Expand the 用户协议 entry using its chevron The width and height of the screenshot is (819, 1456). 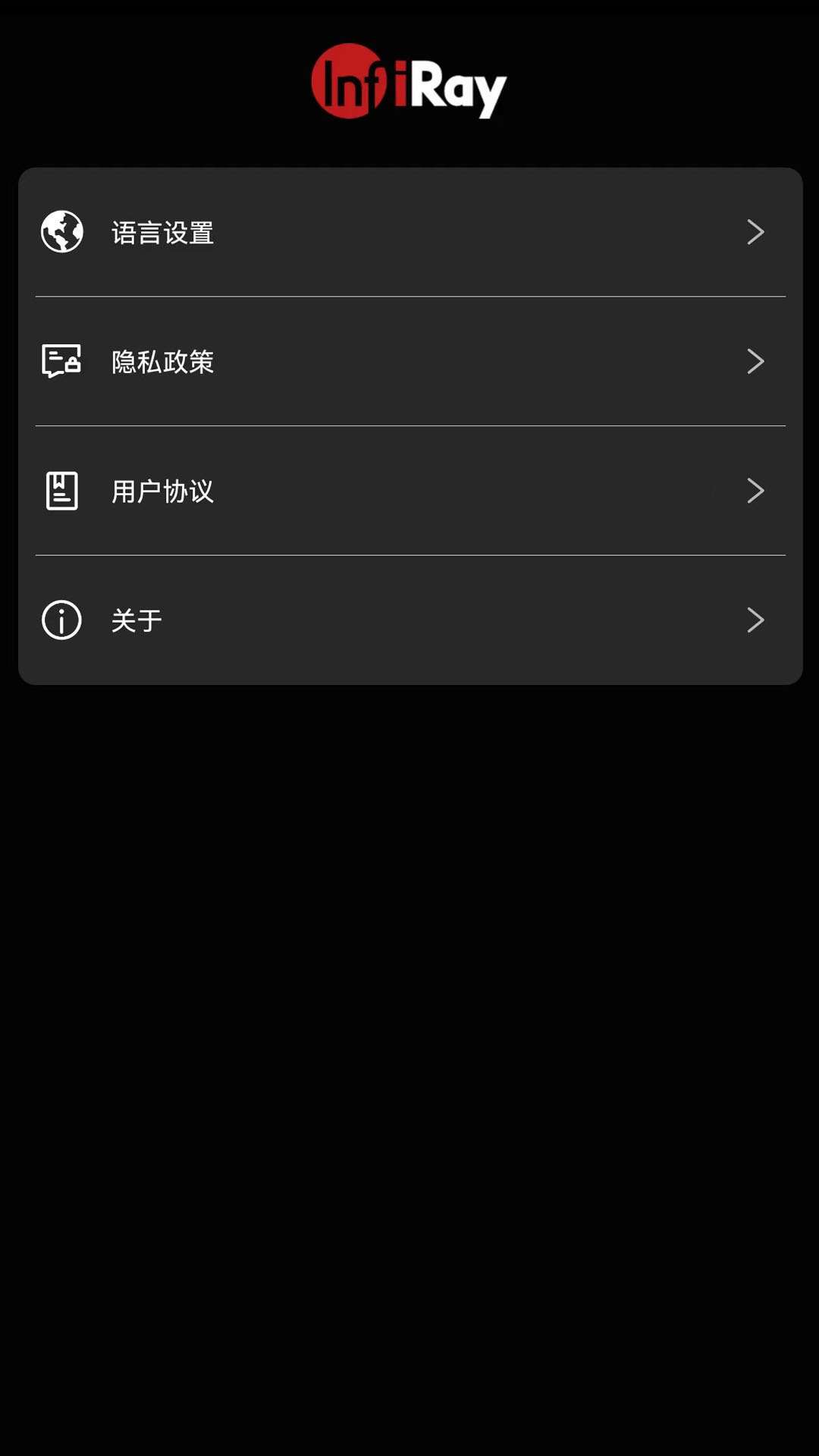755,491
